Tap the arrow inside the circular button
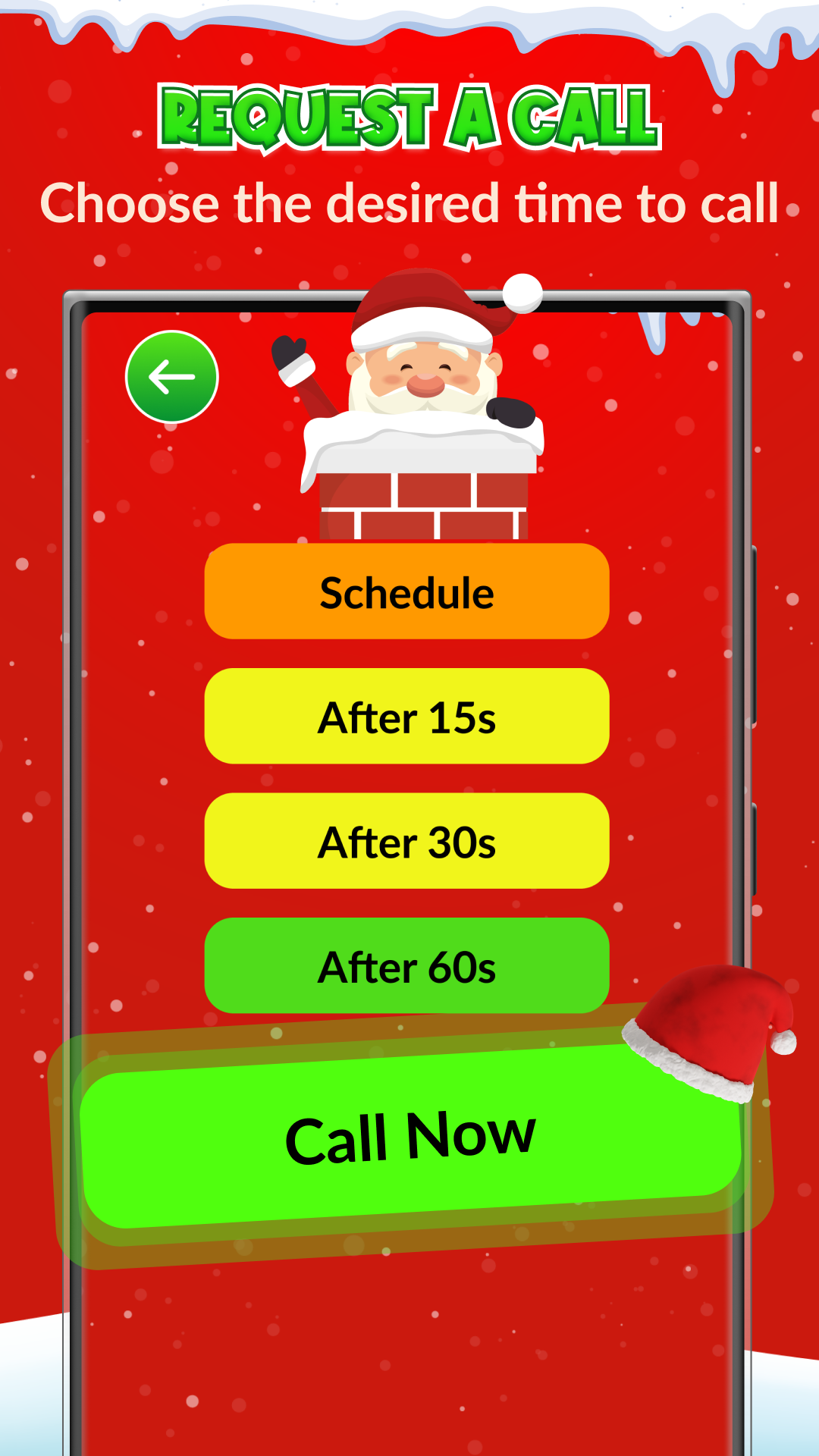The height and width of the screenshot is (1456, 819). coord(171,375)
